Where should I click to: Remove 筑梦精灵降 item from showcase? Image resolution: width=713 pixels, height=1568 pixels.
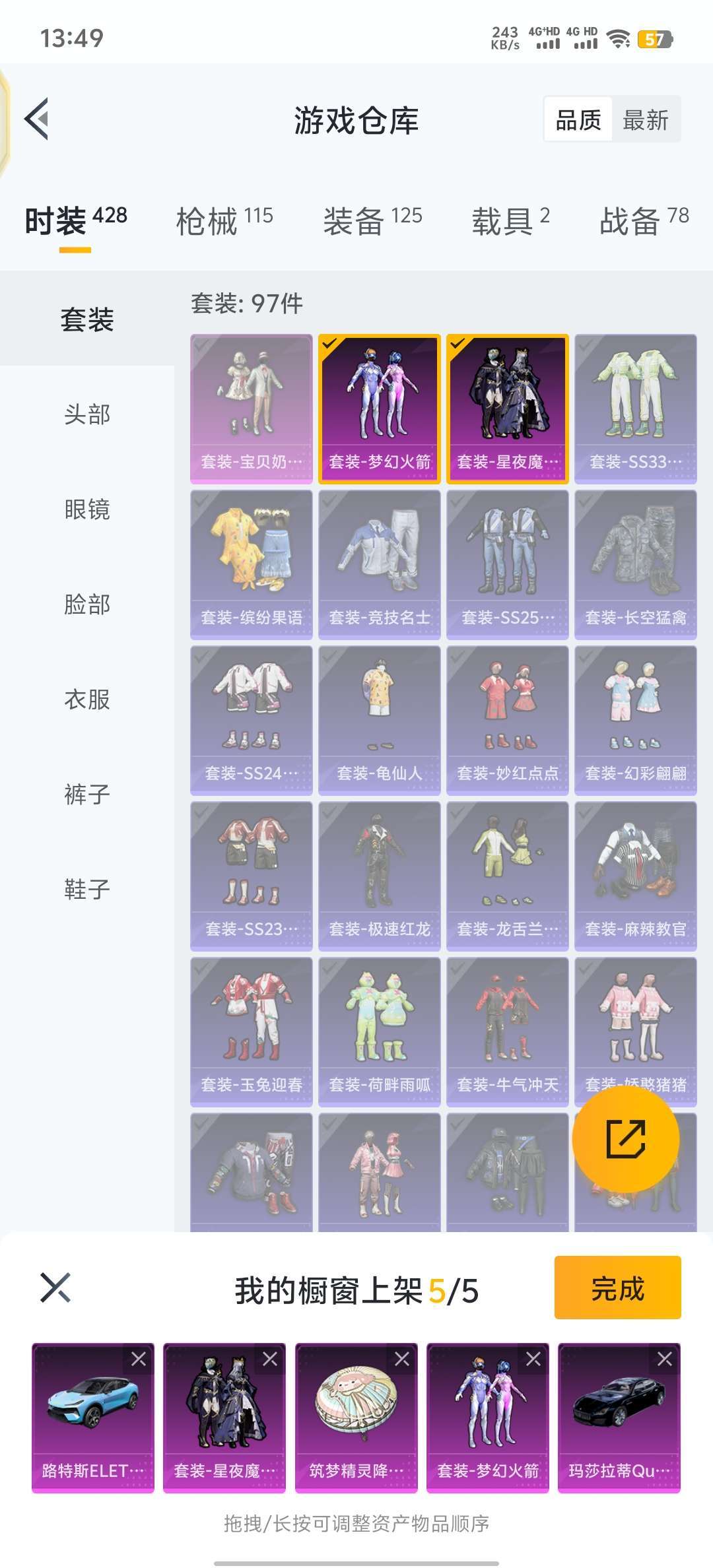click(x=402, y=1359)
